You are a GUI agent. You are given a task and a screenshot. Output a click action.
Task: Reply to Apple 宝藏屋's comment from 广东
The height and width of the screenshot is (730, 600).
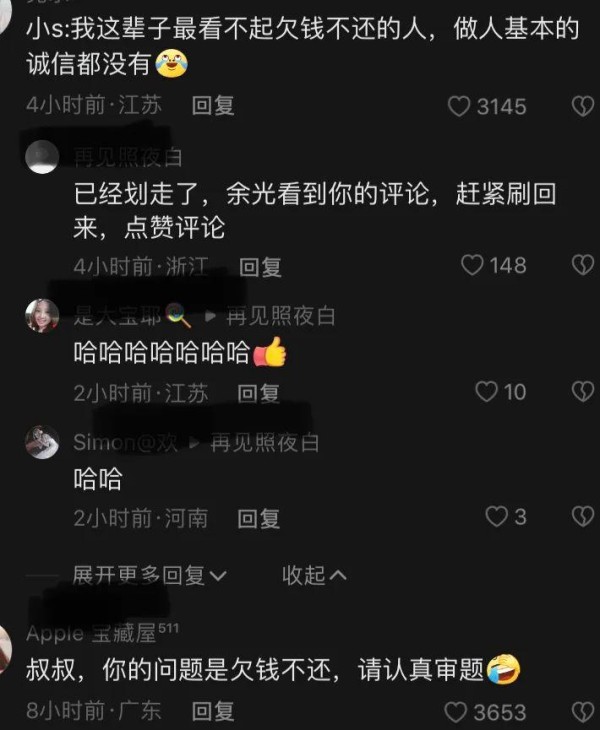coord(213,712)
